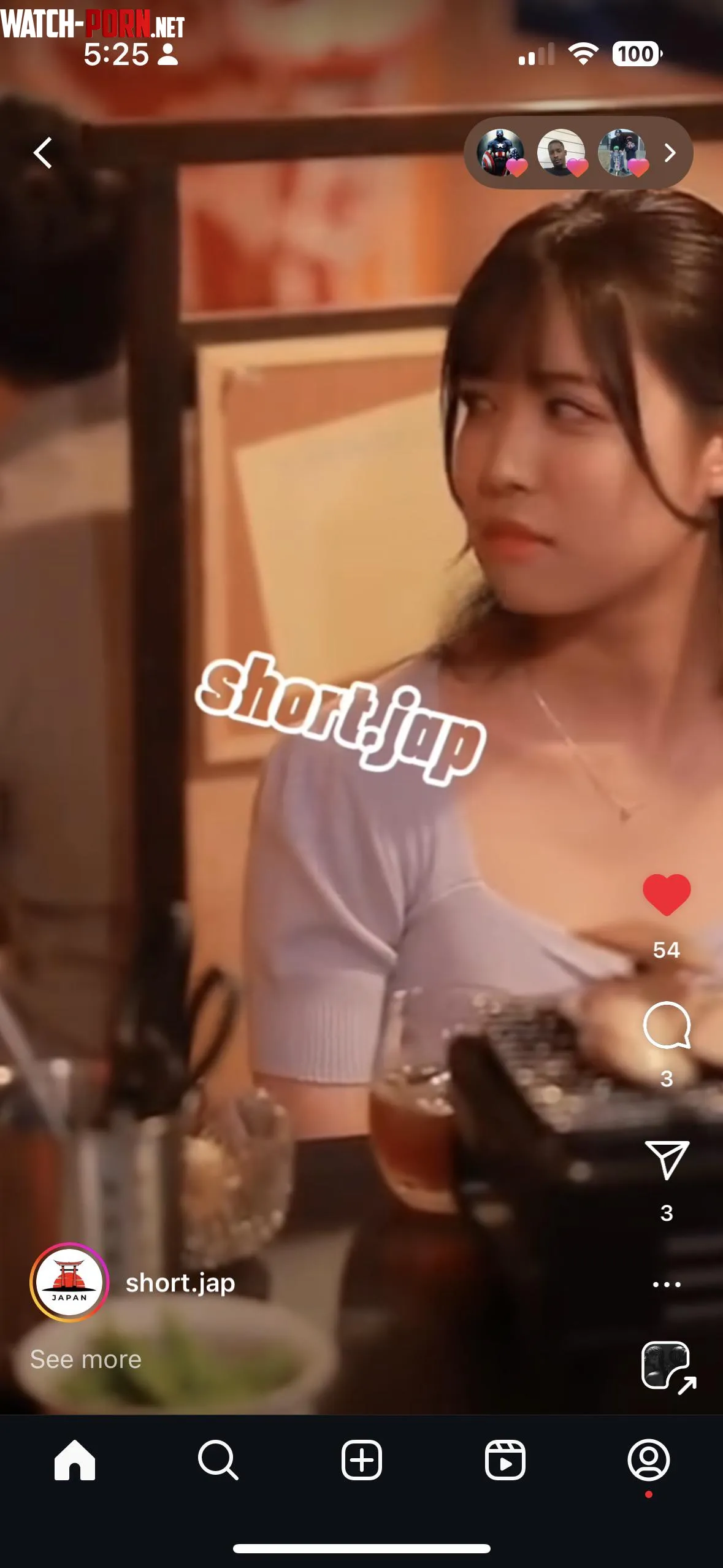The width and height of the screenshot is (723, 1568).
Task: Create a new post with plus tab
Action: (x=361, y=1460)
